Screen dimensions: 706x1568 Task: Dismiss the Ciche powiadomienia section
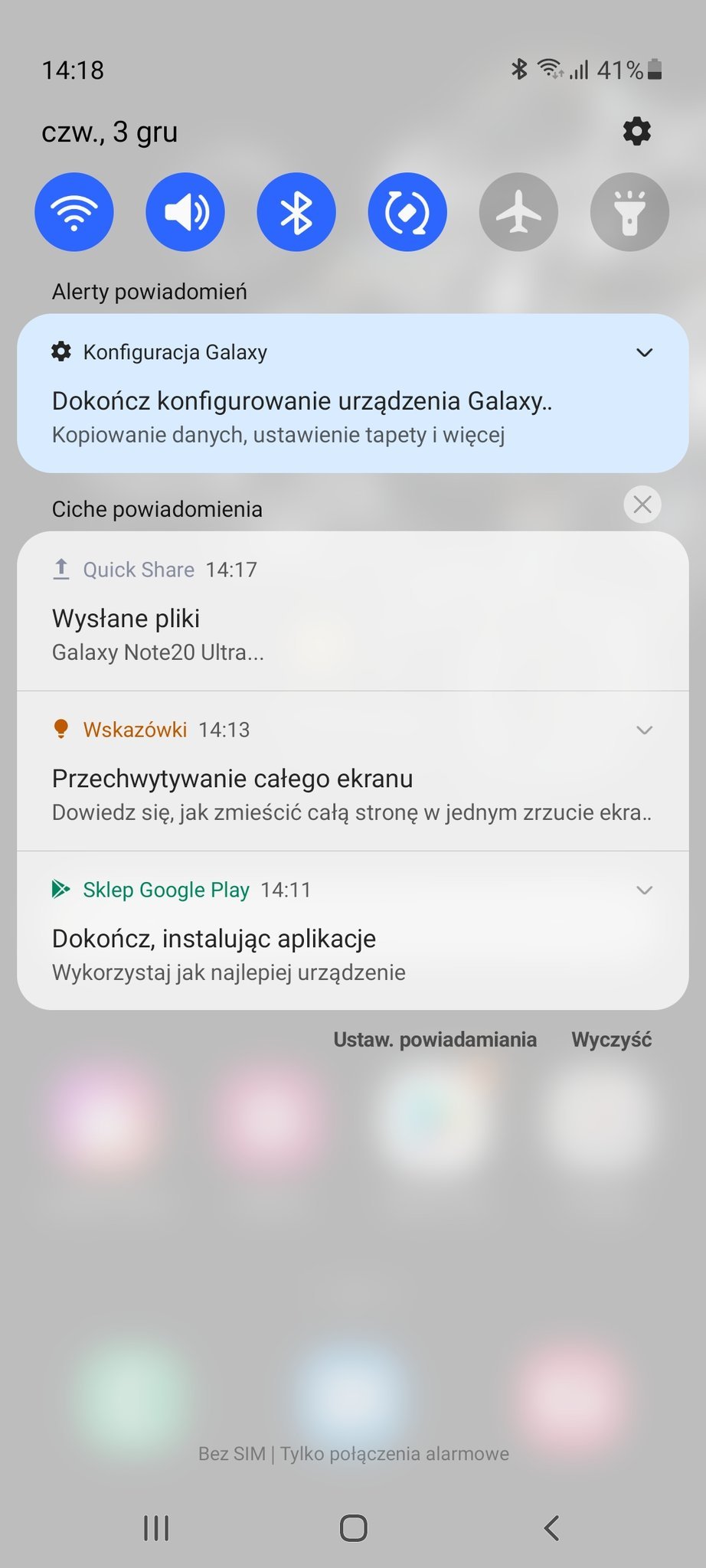[642, 505]
